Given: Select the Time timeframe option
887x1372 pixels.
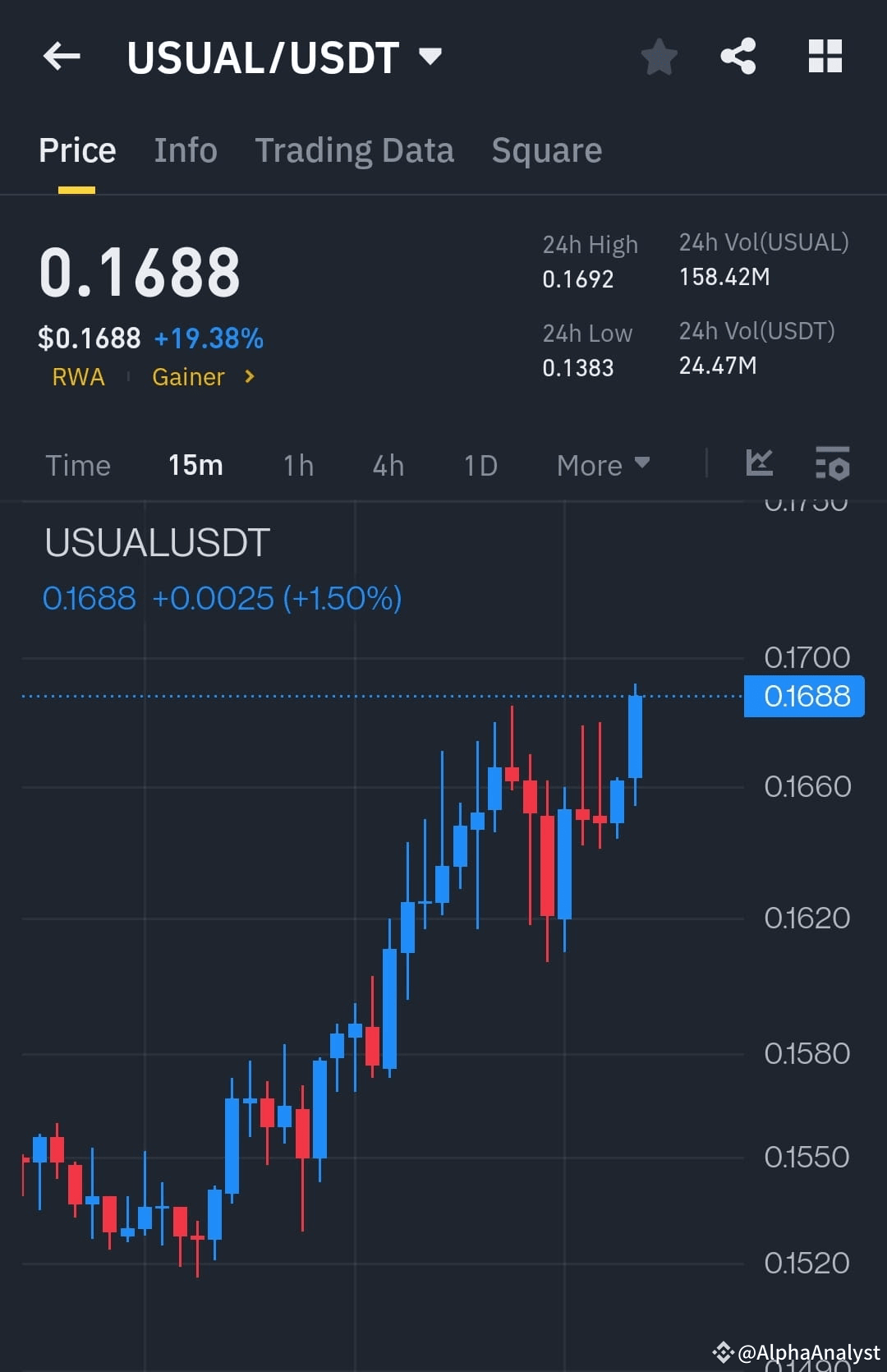Looking at the screenshot, I should pyautogui.click(x=78, y=464).
